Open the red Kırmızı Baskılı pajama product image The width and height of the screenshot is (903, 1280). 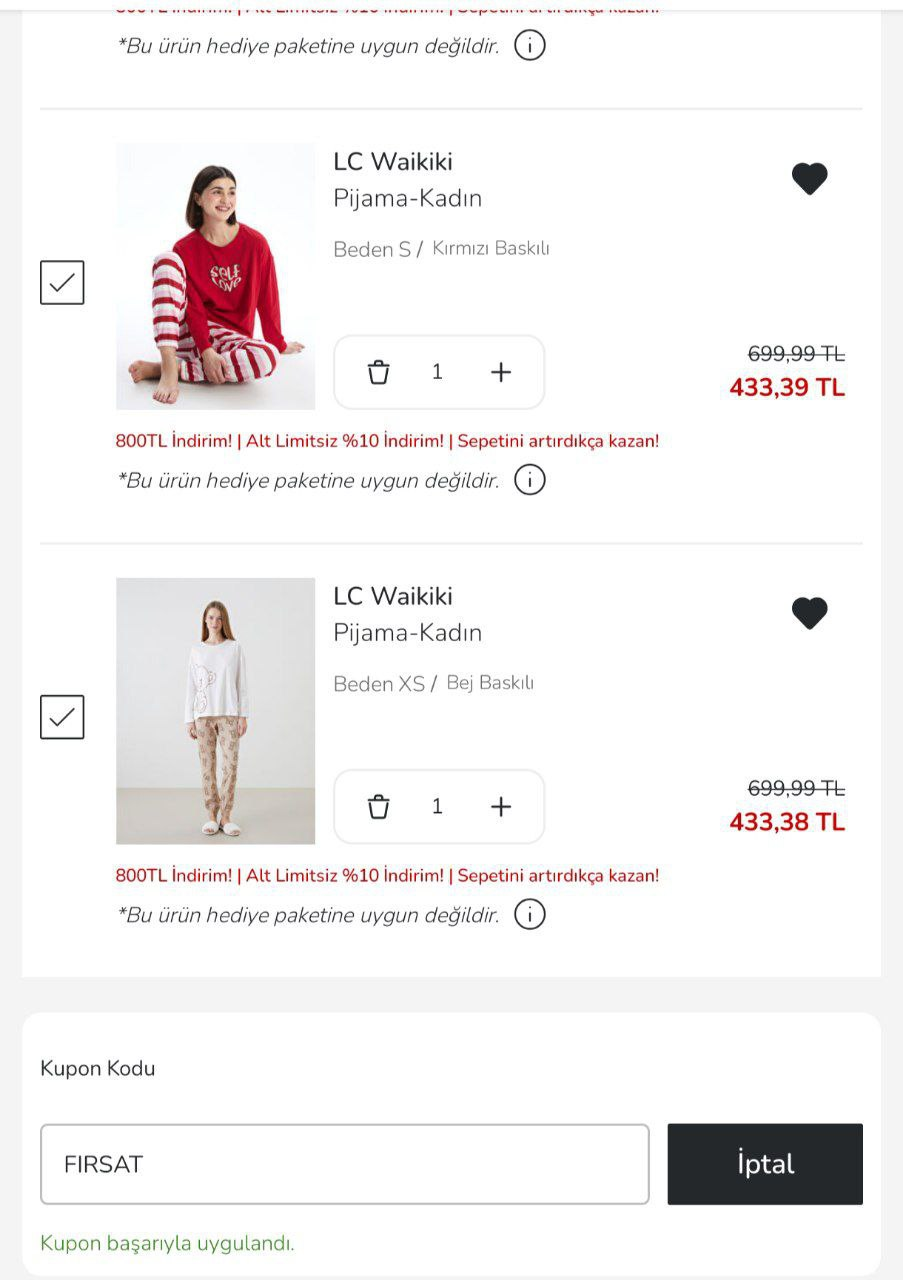(215, 276)
